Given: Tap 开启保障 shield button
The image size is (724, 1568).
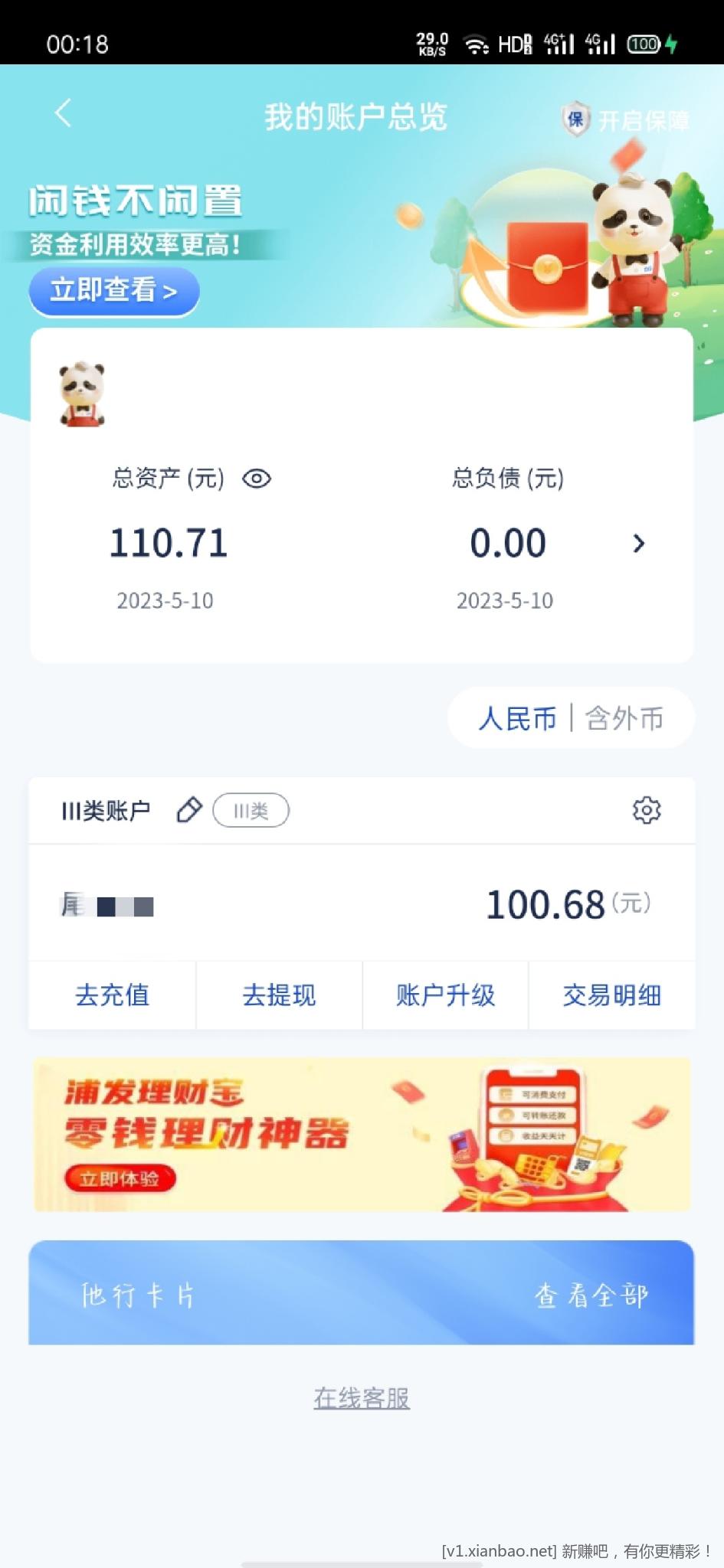Looking at the screenshot, I should click(x=626, y=120).
